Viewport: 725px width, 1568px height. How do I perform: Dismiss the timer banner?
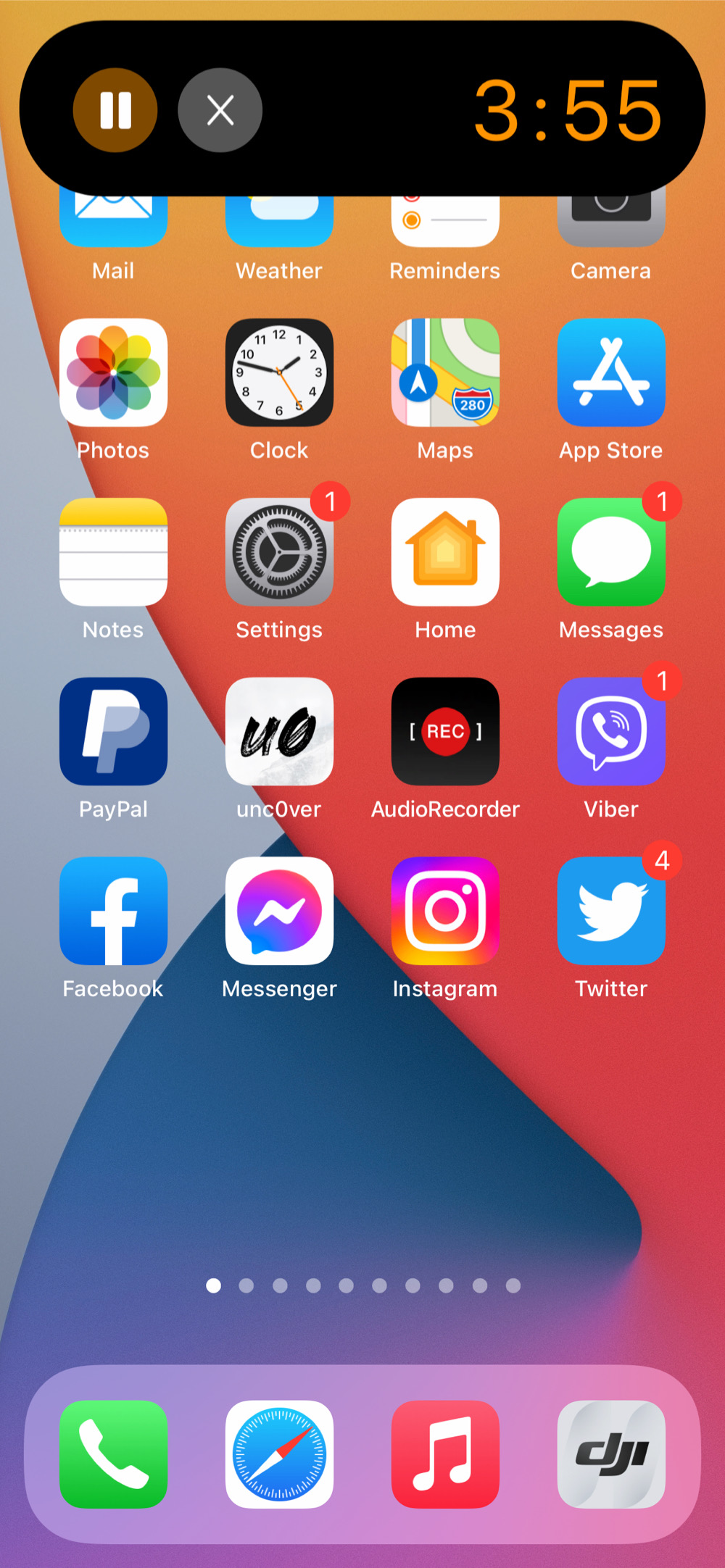pos(220,110)
